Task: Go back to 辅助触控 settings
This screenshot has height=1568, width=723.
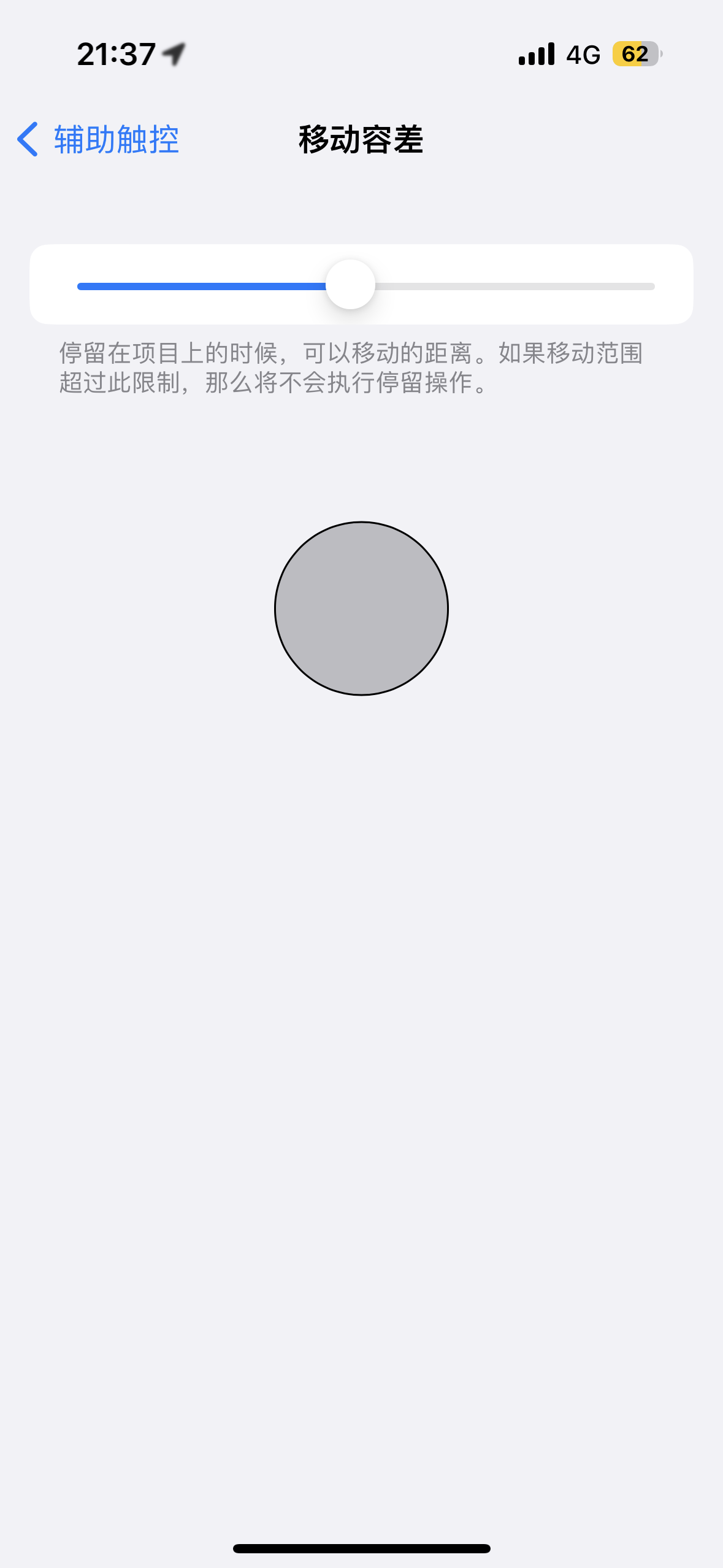Action: point(98,139)
